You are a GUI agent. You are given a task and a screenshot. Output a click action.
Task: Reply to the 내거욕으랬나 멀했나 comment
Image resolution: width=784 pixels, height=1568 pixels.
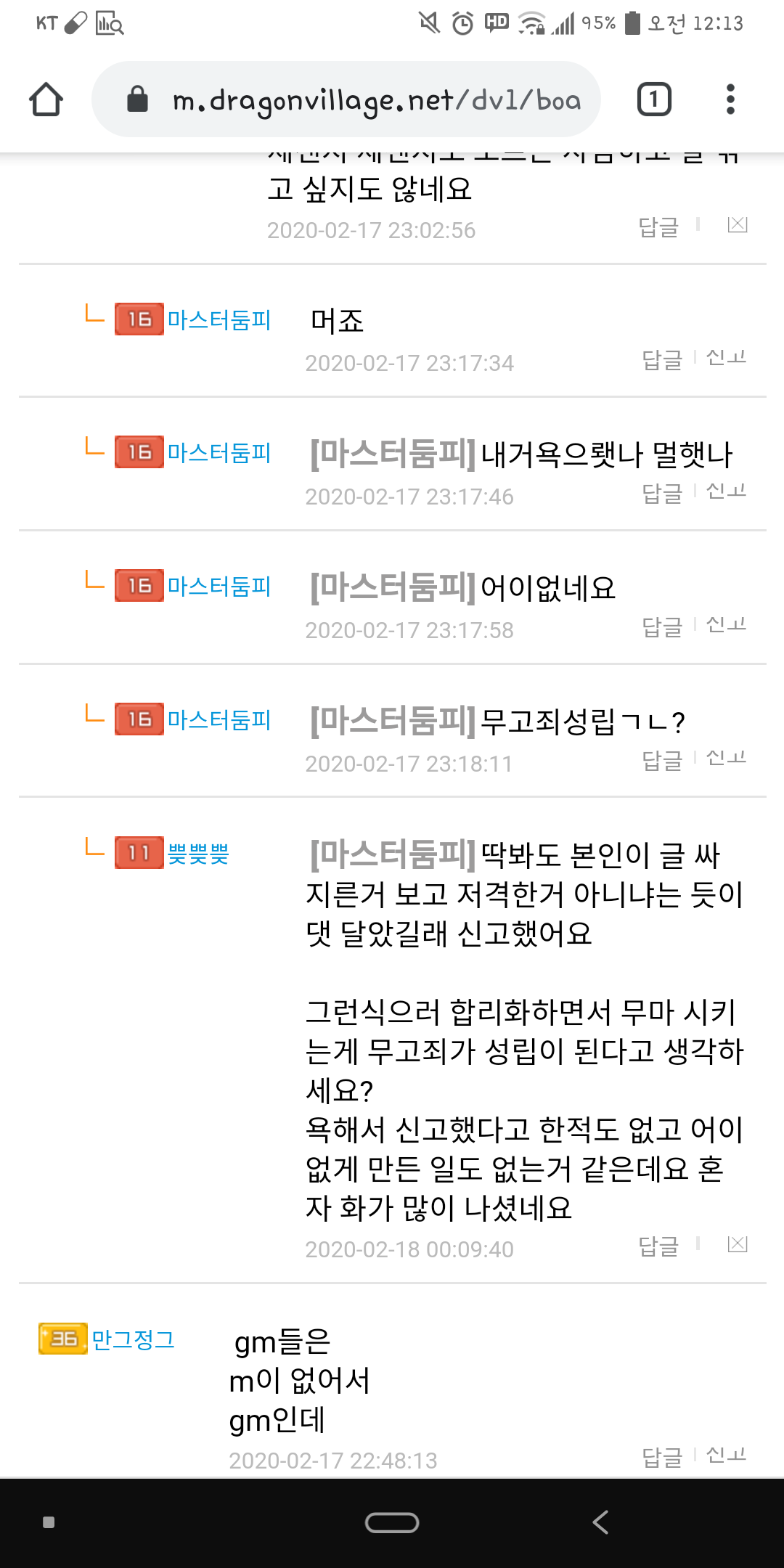coord(662,493)
